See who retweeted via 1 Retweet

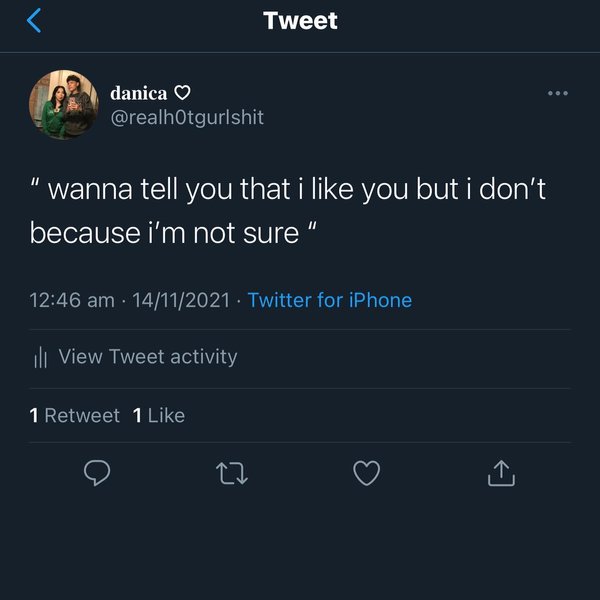click(x=75, y=415)
